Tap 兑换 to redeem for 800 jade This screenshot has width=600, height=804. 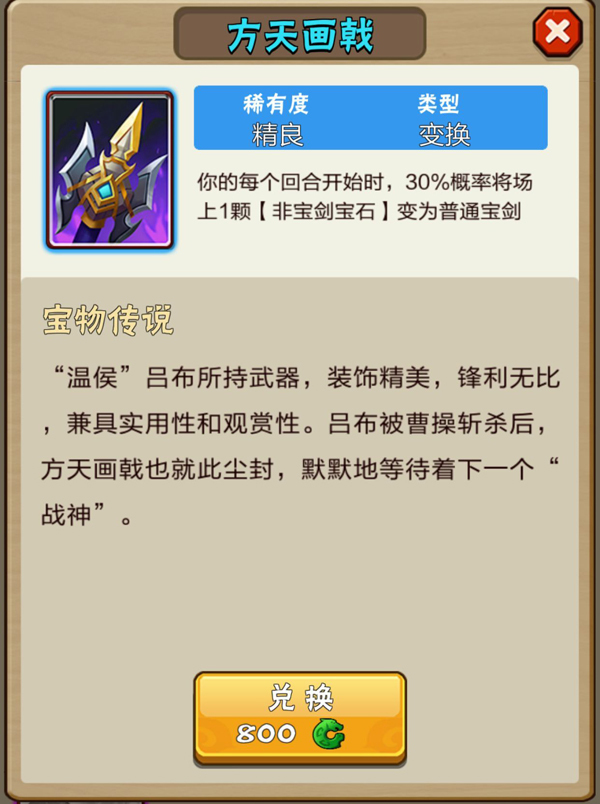click(300, 716)
